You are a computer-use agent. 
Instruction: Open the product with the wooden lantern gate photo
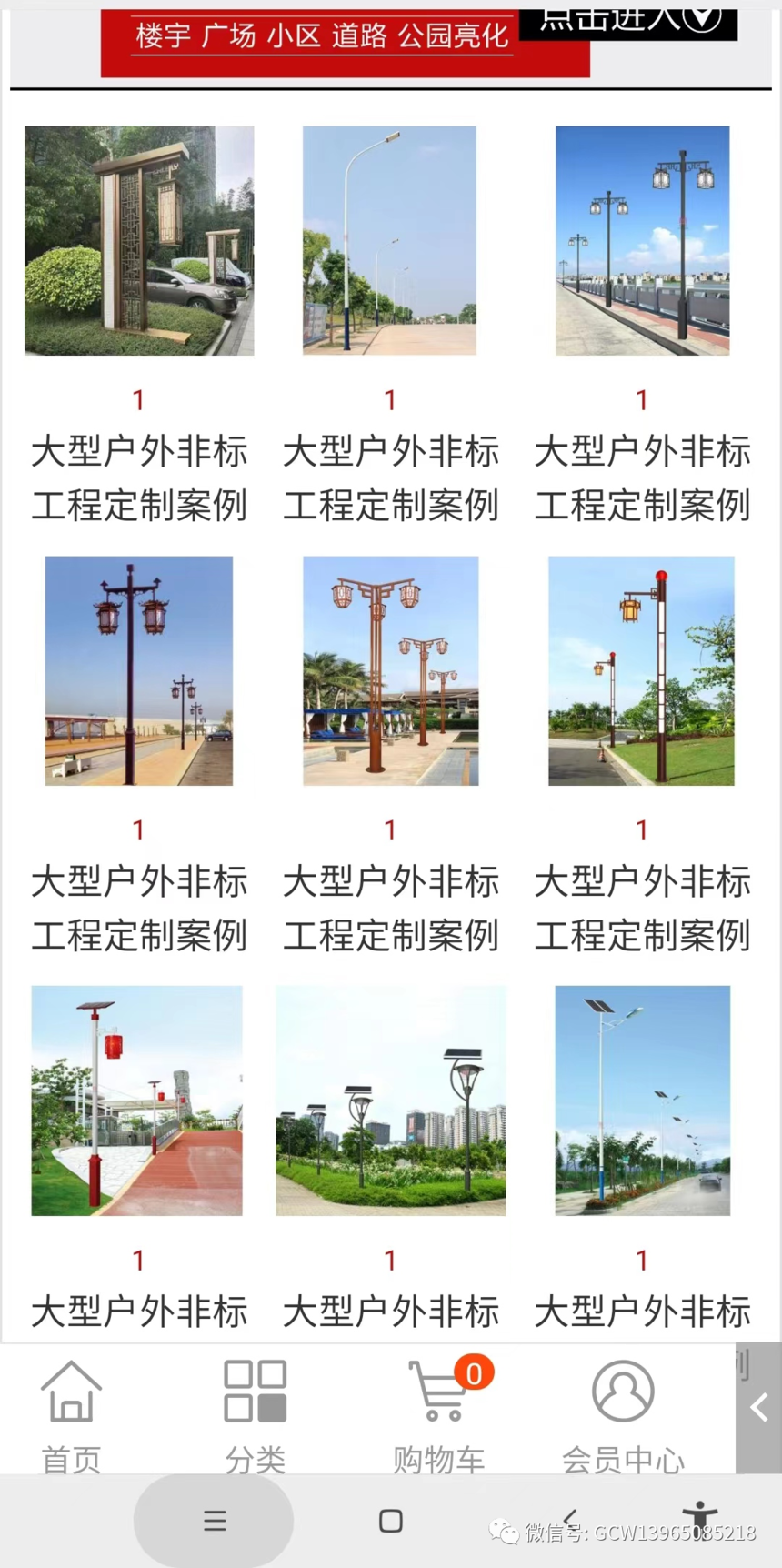[139, 240]
